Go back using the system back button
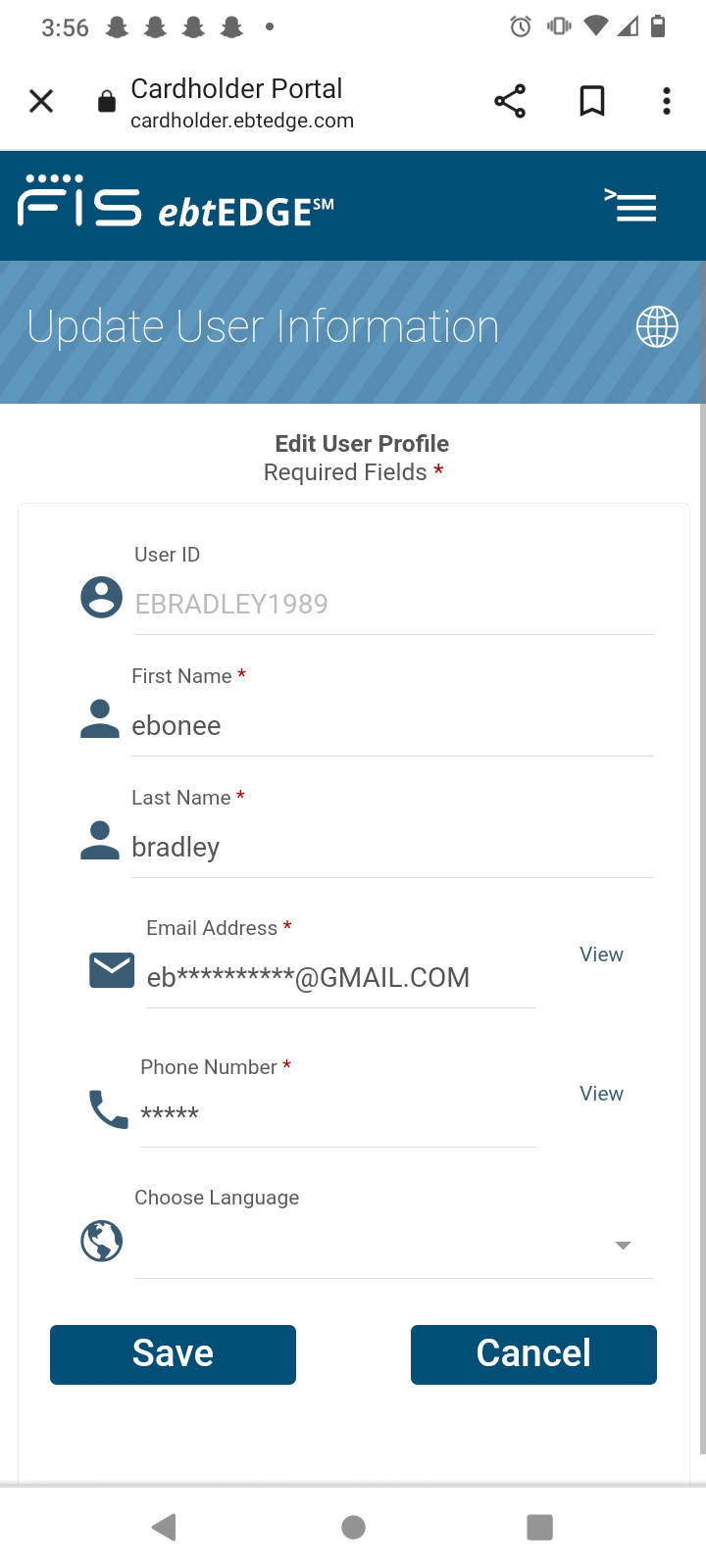Viewport: 706px width, 1568px height. click(165, 1527)
